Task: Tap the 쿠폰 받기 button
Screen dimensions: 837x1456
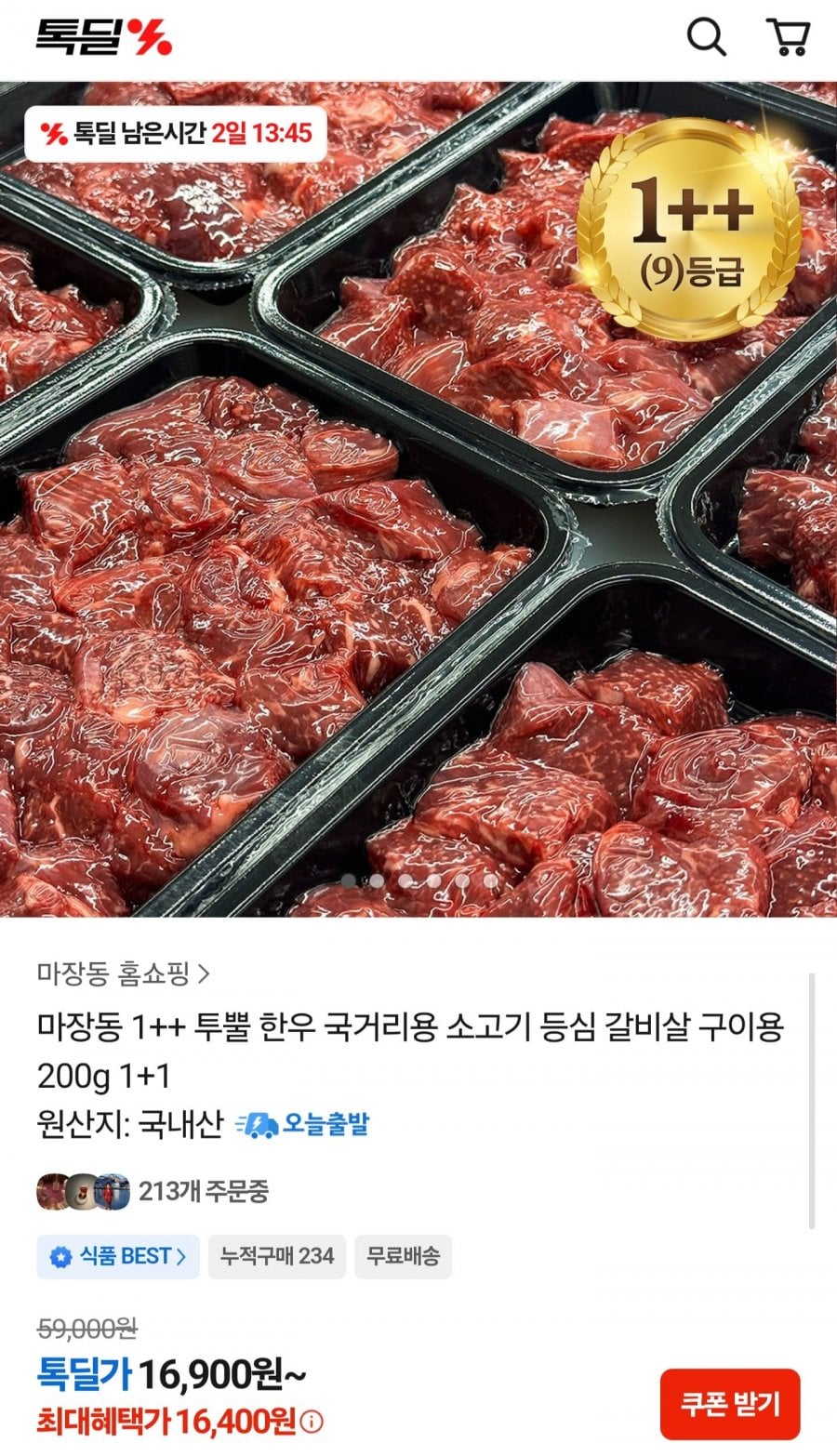Action: [x=730, y=1403]
